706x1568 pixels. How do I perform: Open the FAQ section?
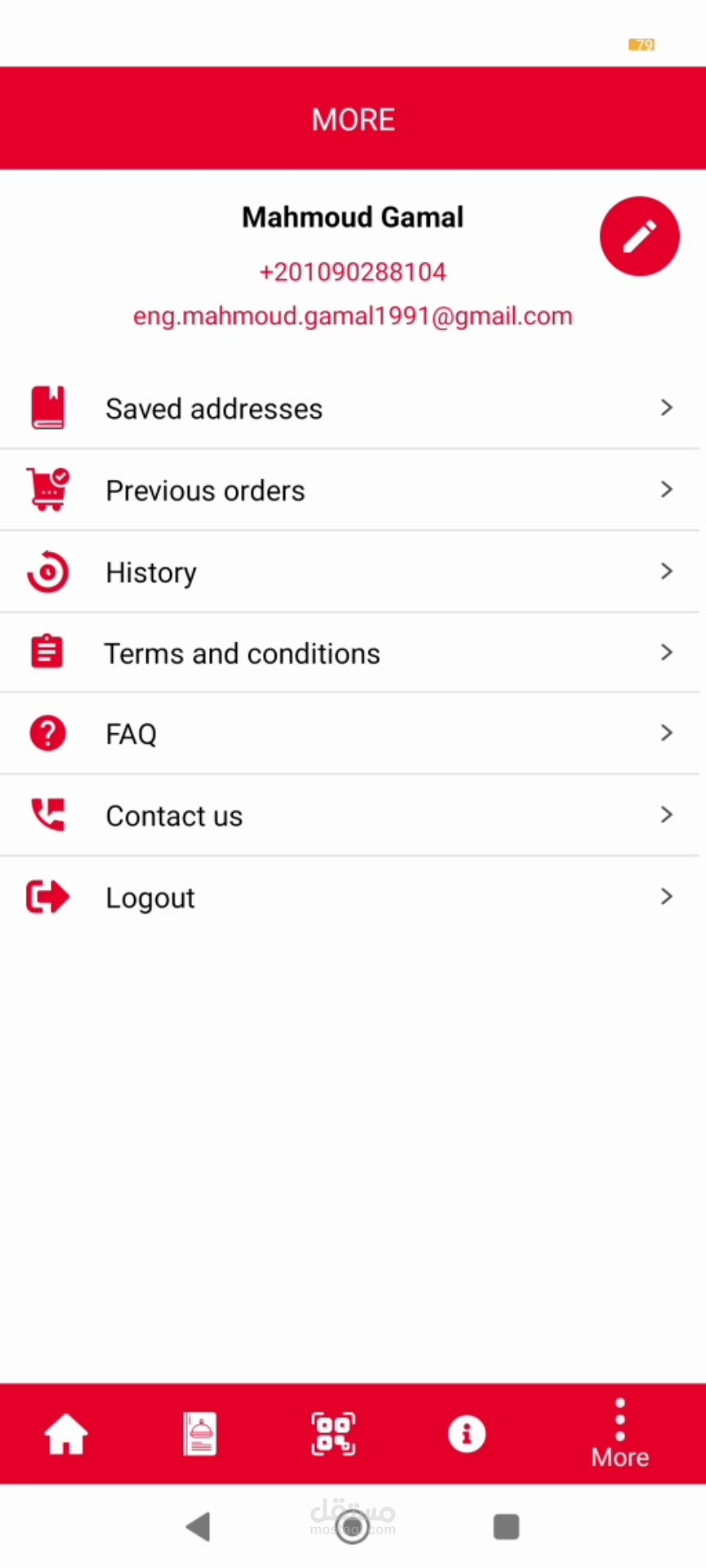(351, 733)
